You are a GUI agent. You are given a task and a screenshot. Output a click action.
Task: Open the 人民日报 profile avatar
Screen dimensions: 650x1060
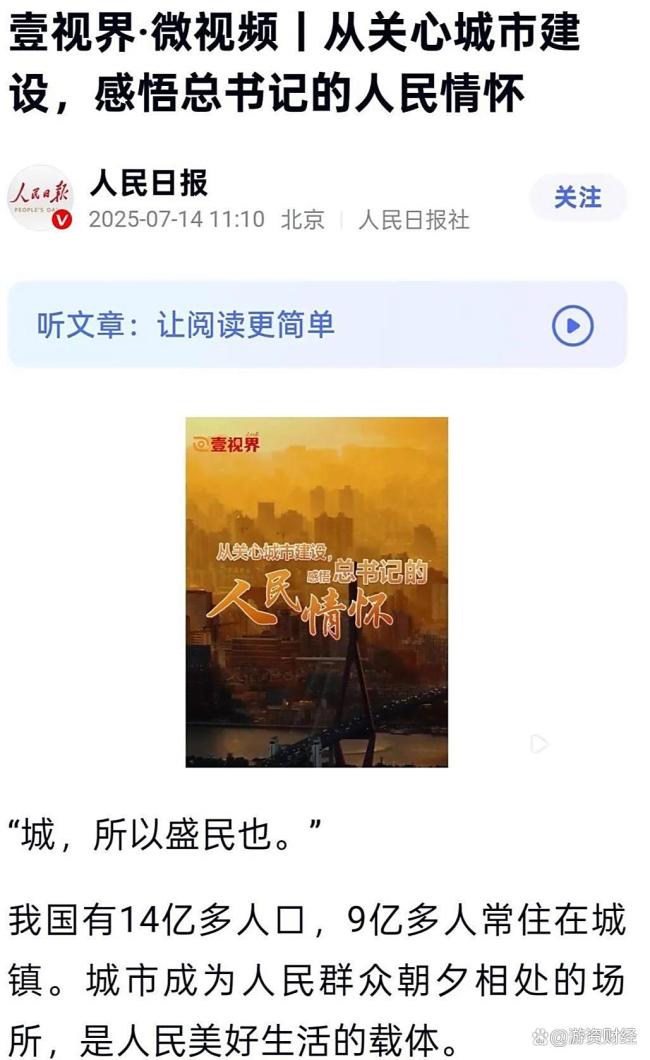tap(41, 198)
